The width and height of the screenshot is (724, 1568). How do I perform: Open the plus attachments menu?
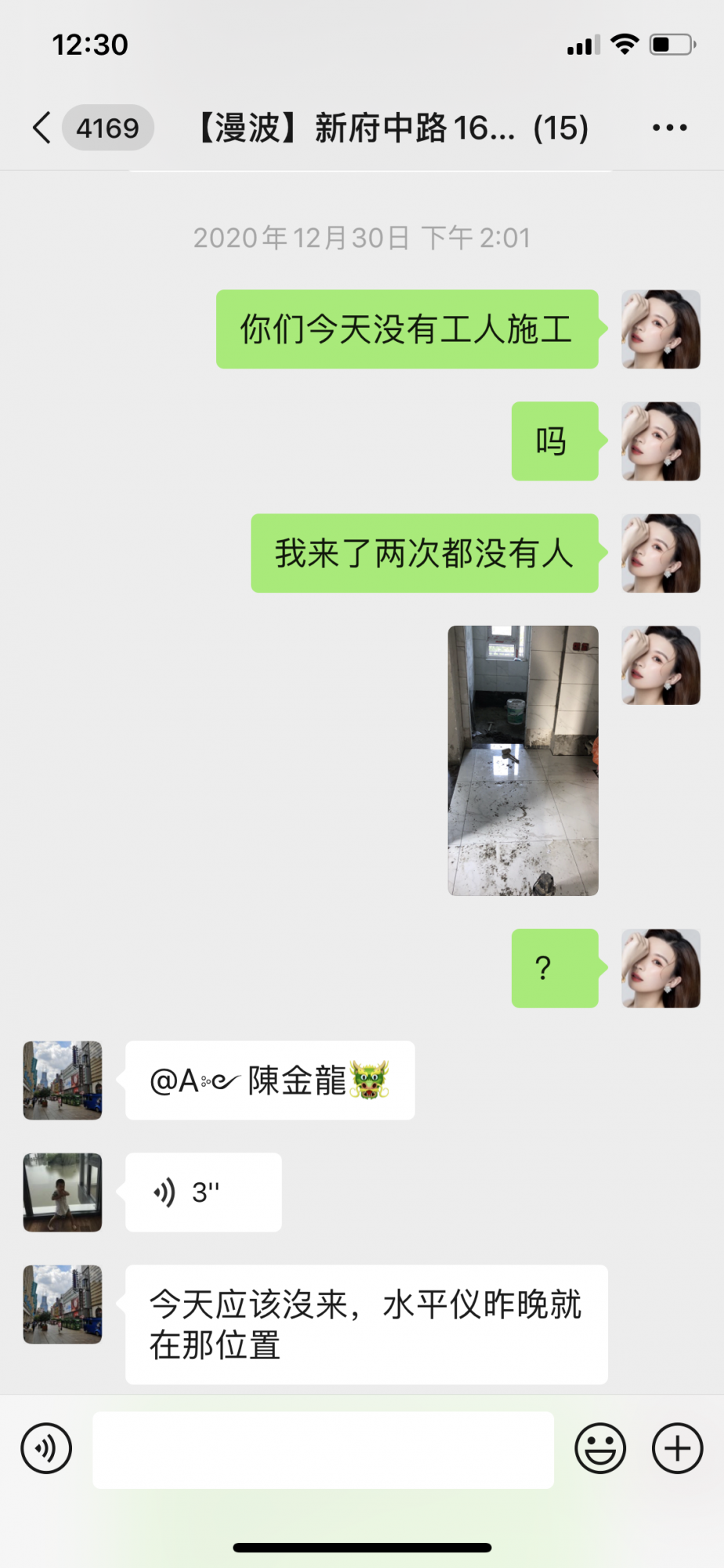(677, 1448)
